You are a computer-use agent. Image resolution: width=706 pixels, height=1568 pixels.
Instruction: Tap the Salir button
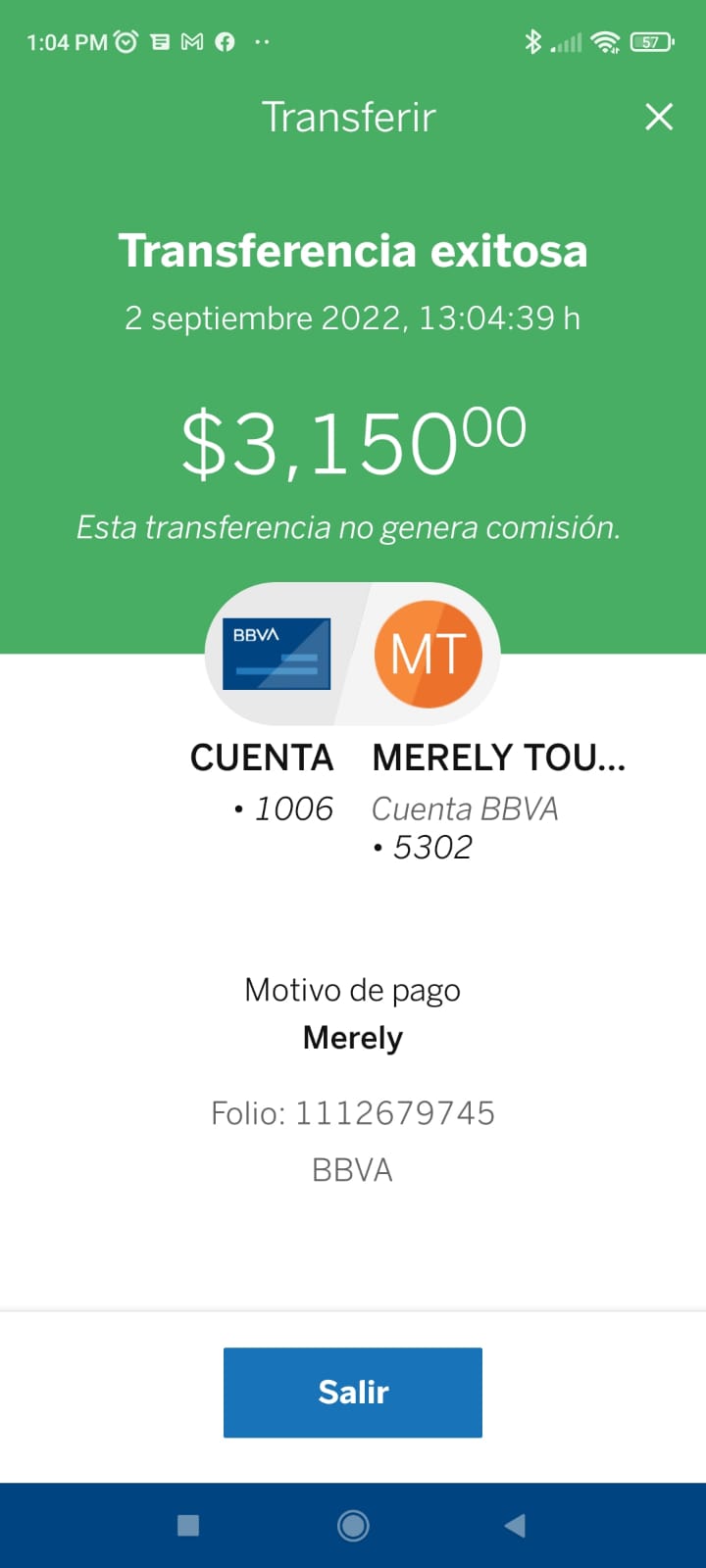353,1393
